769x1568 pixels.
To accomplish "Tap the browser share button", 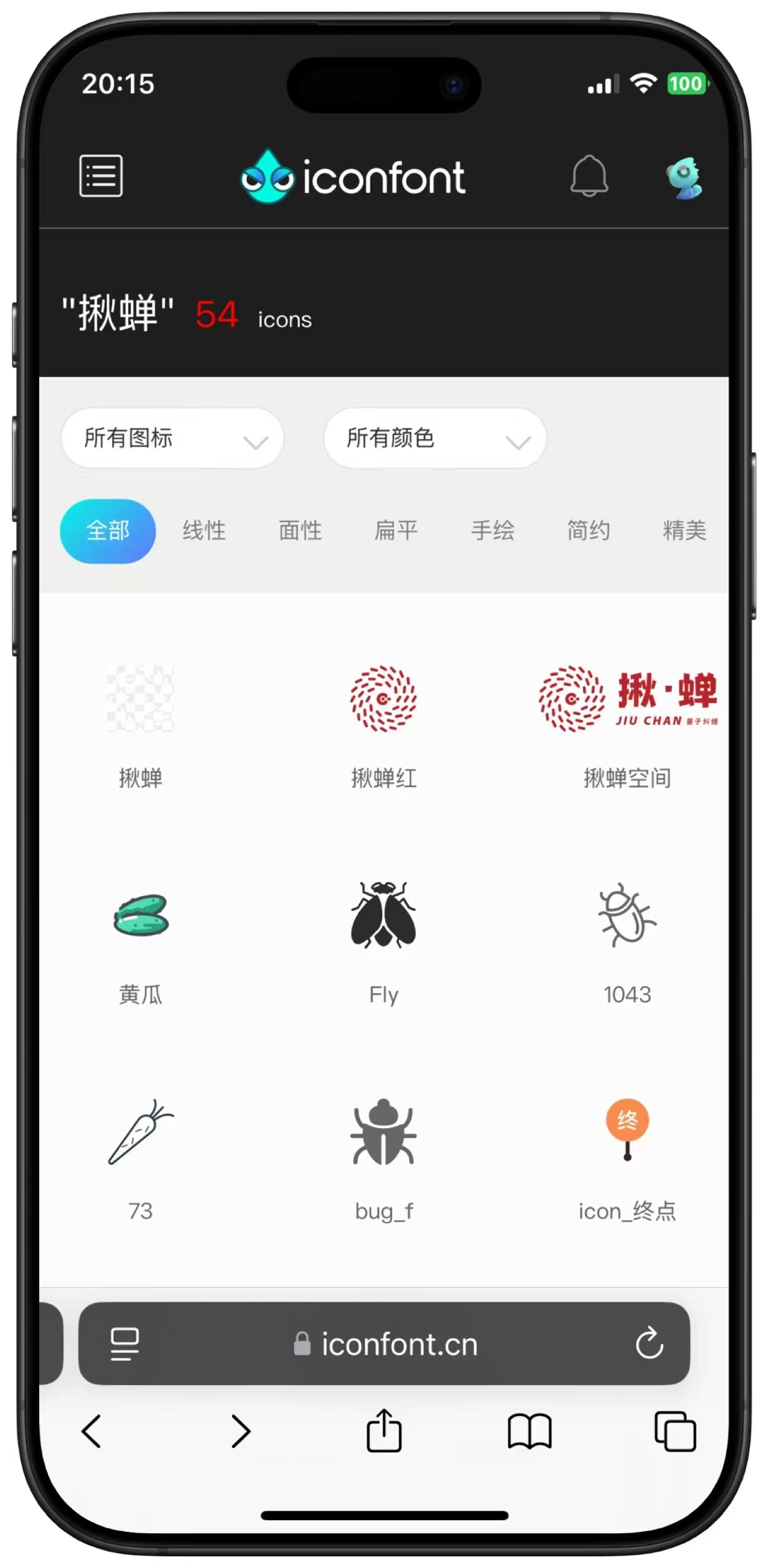I will click(384, 1430).
